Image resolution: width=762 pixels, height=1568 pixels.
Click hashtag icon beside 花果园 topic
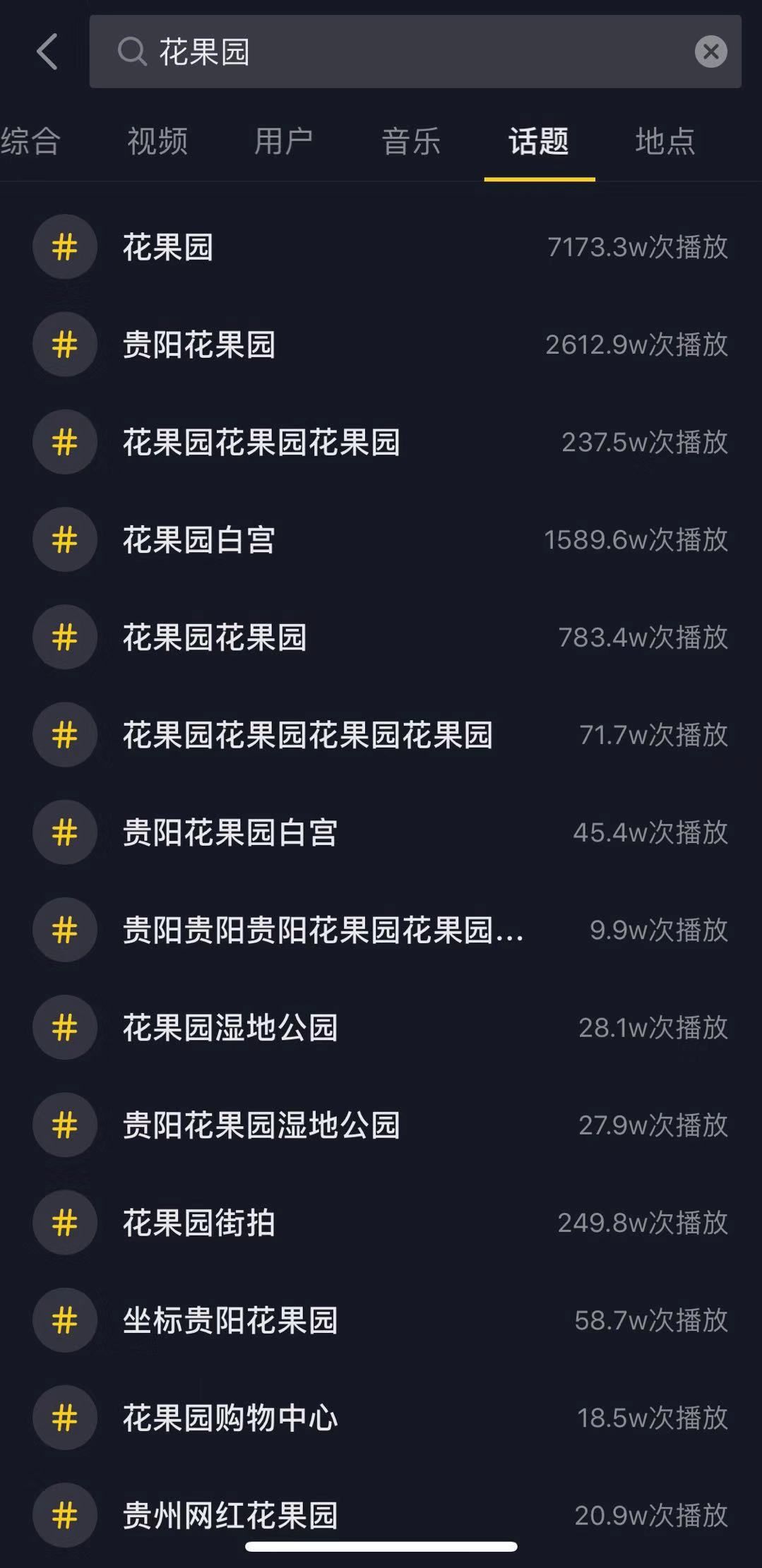[65, 246]
